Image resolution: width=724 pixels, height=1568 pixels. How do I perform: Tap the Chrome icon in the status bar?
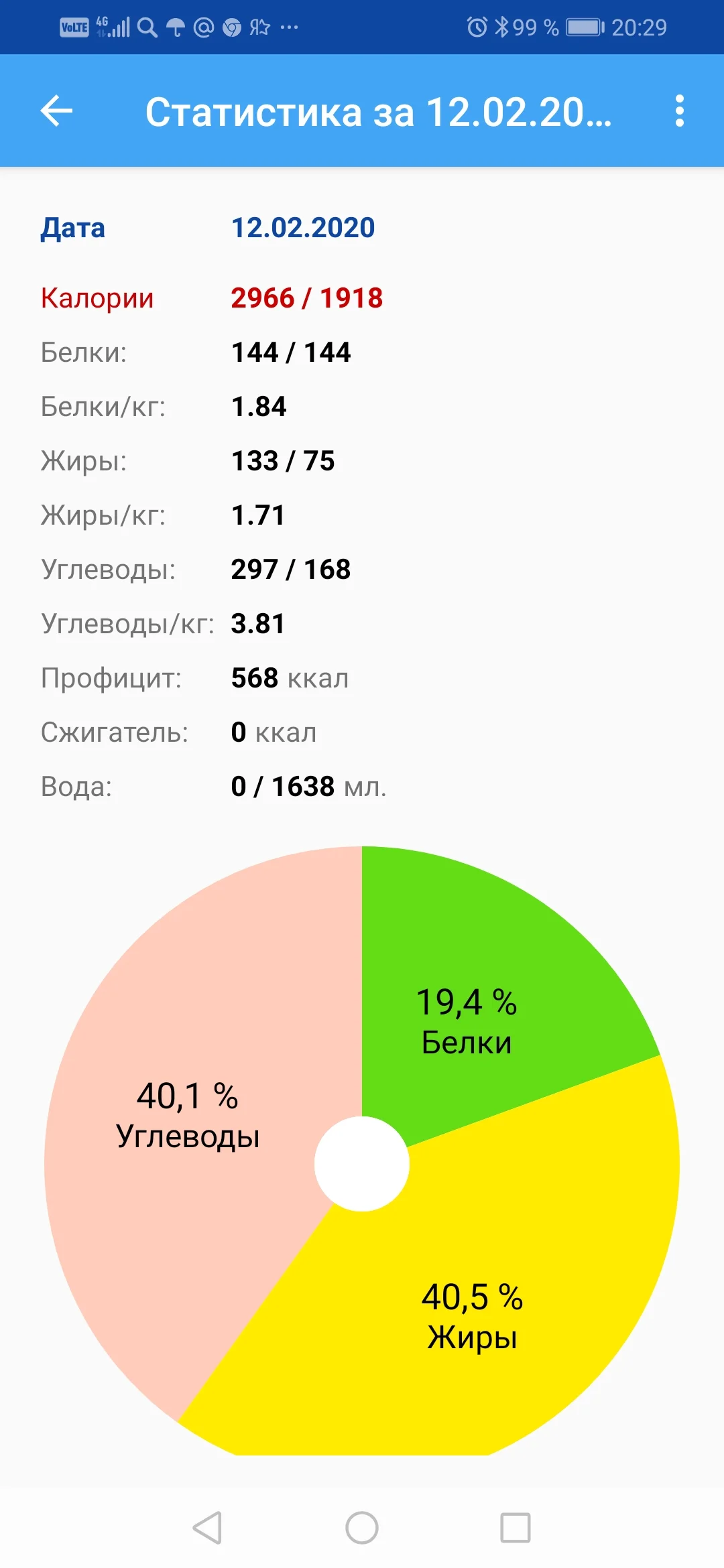click(231, 27)
